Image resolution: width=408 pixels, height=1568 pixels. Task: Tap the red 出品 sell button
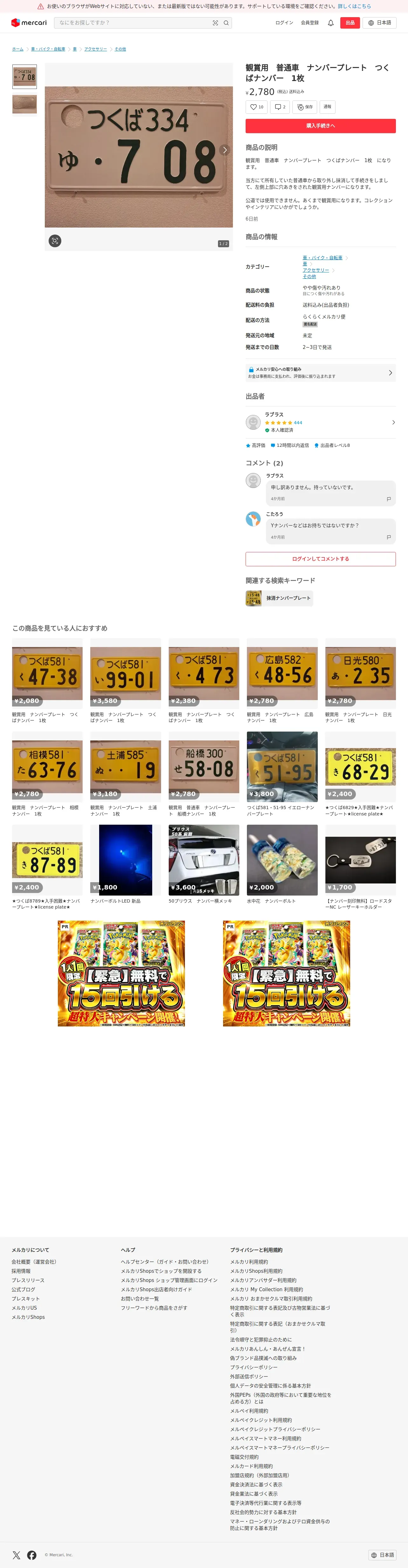[350, 23]
